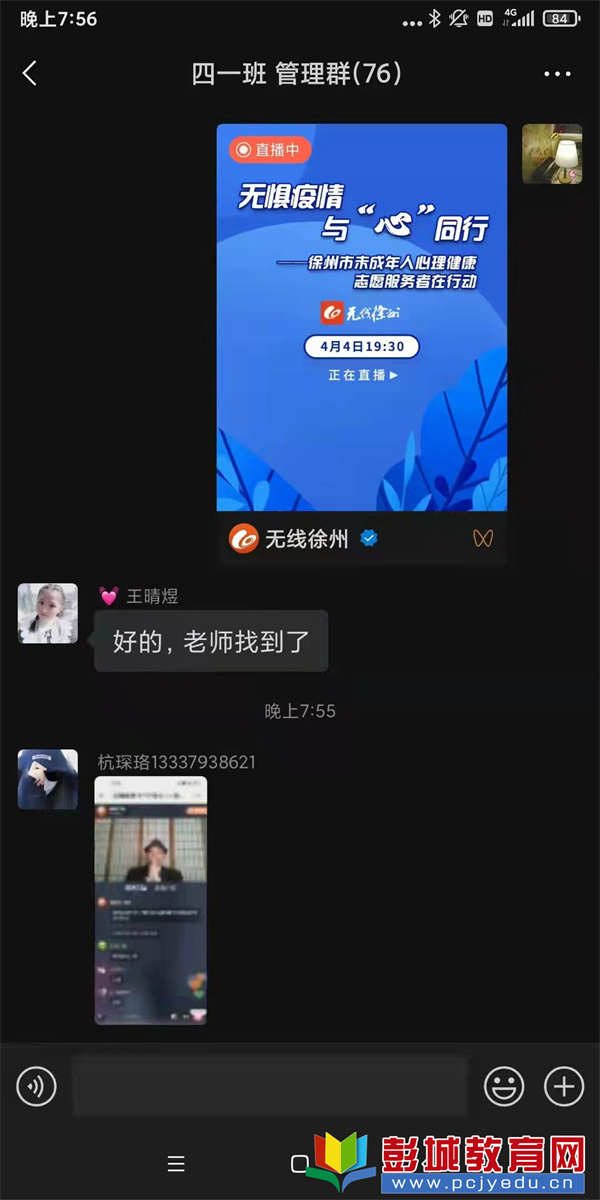Open the plus attachments panel
Image resolution: width=600 pixels, height=1200 pixels.
[x=563, y=1086]
